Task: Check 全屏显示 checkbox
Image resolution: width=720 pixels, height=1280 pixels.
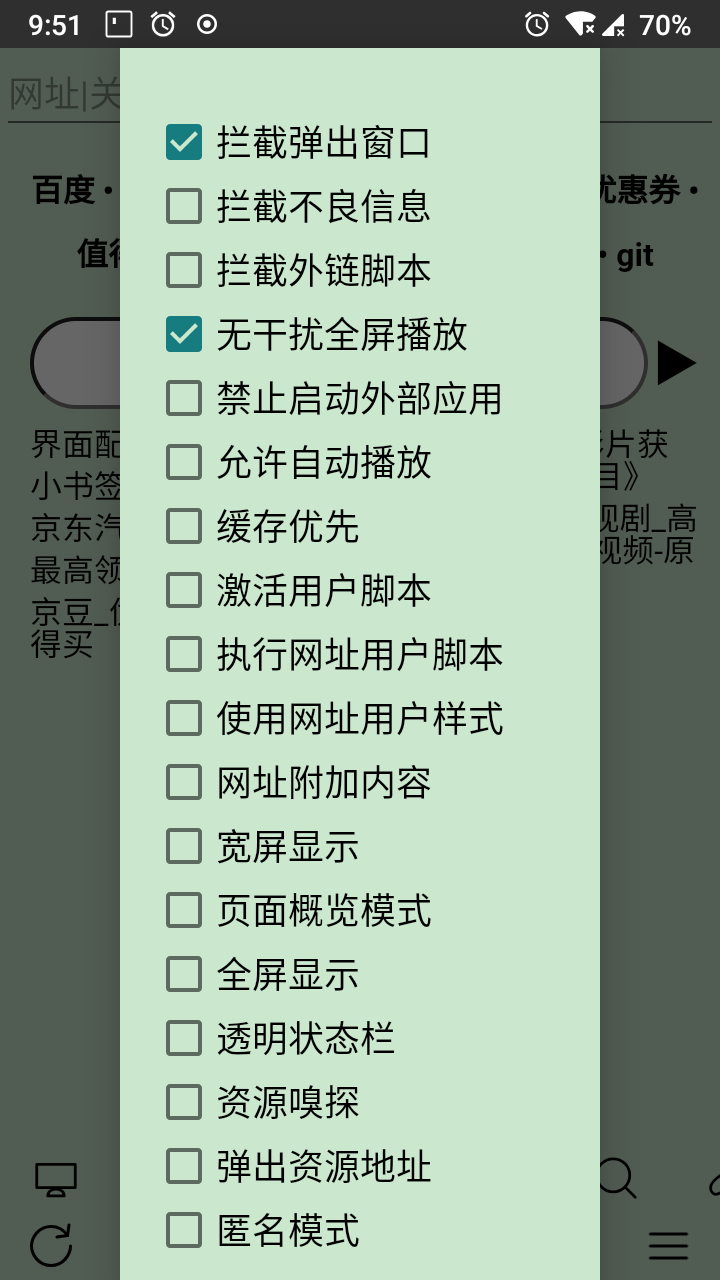Action: [x=184, y=975]
